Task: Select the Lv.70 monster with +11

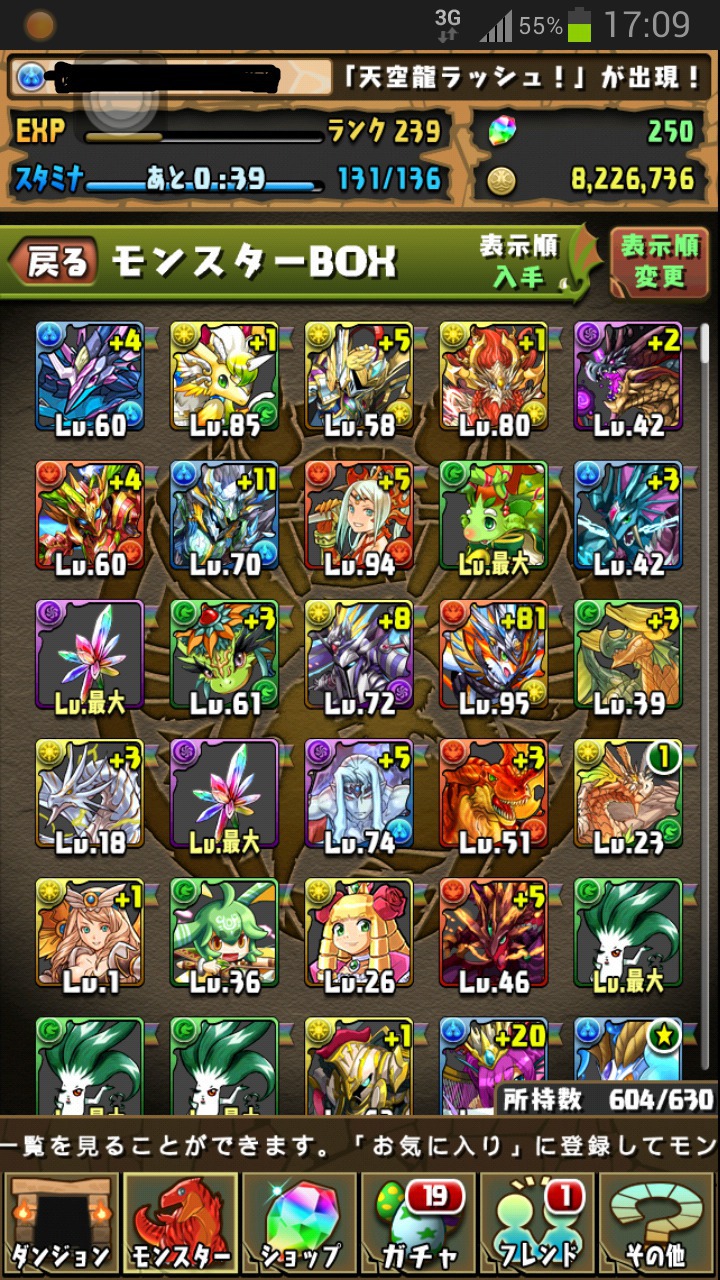Action: coord(224,515)
